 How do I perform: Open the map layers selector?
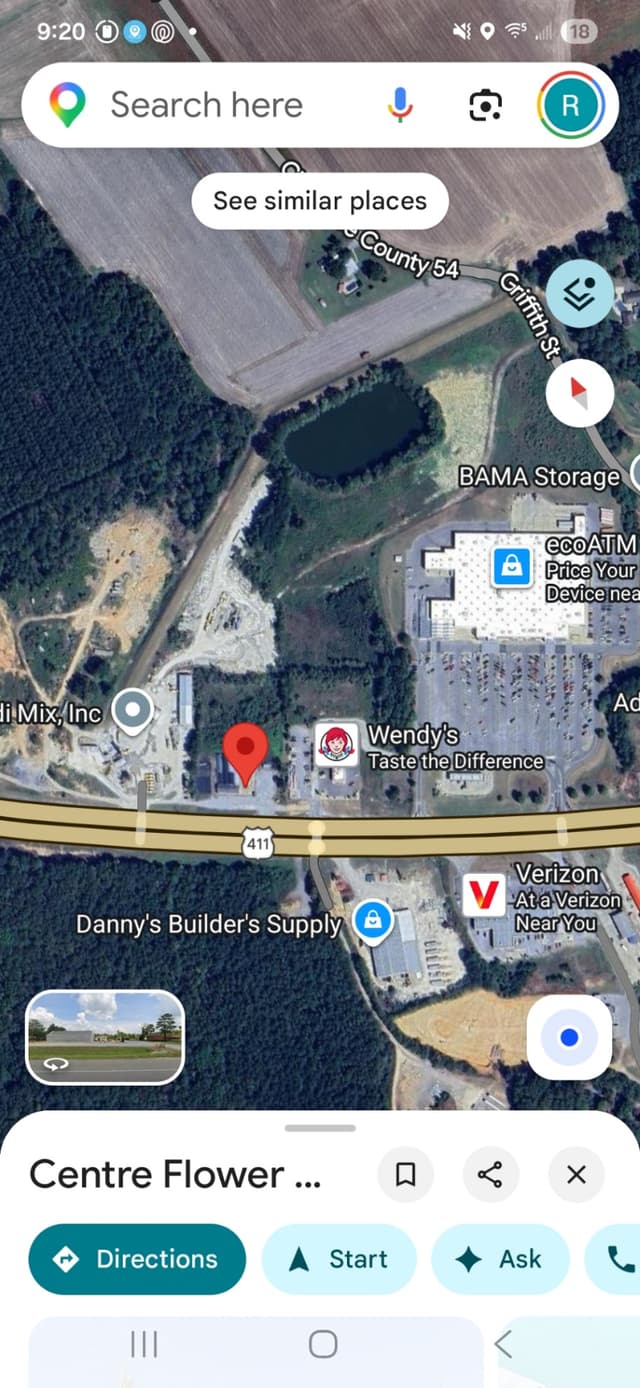coord(580,293)
